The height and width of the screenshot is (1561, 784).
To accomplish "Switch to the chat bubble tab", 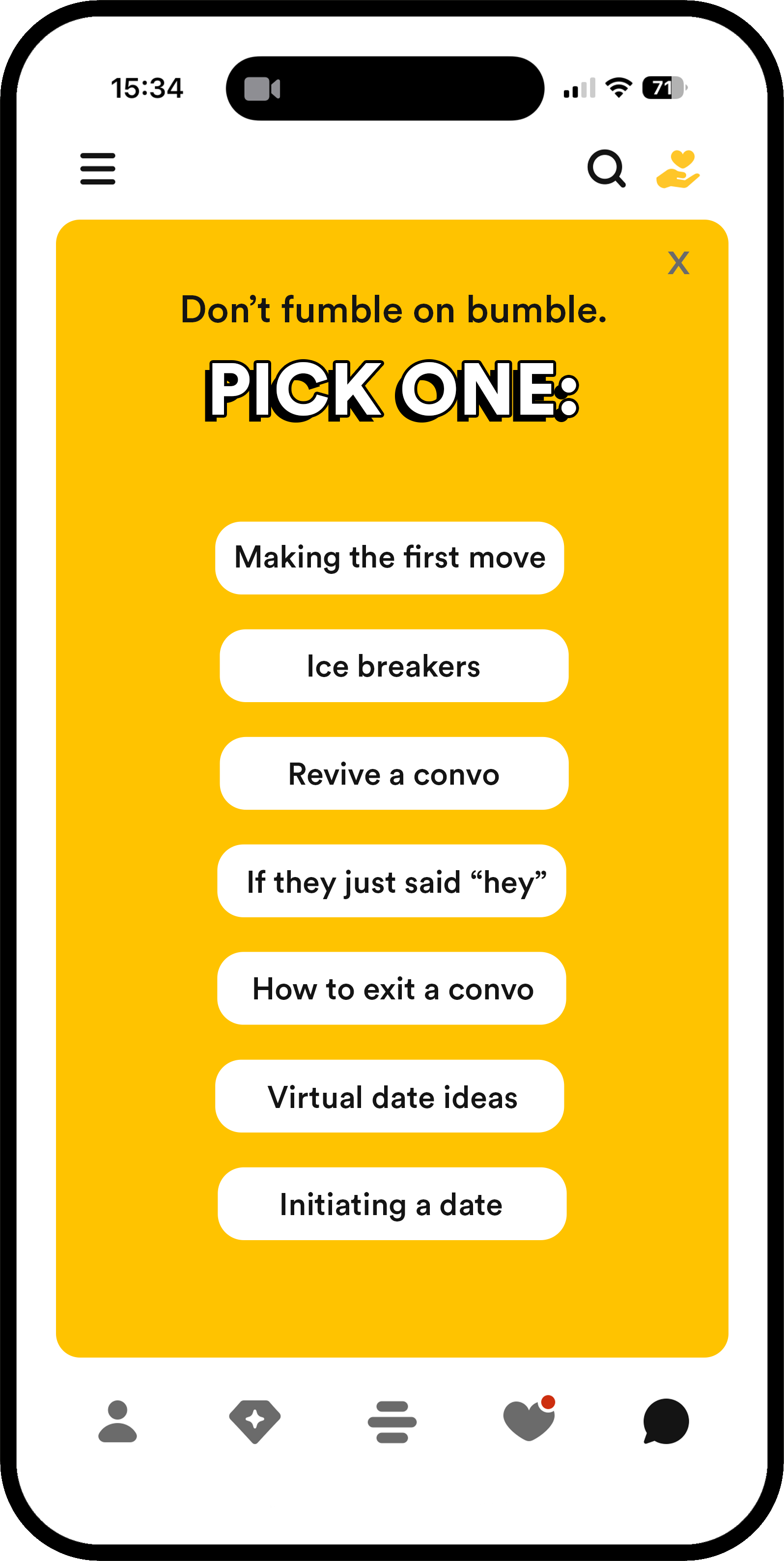I will point(666,1421).
